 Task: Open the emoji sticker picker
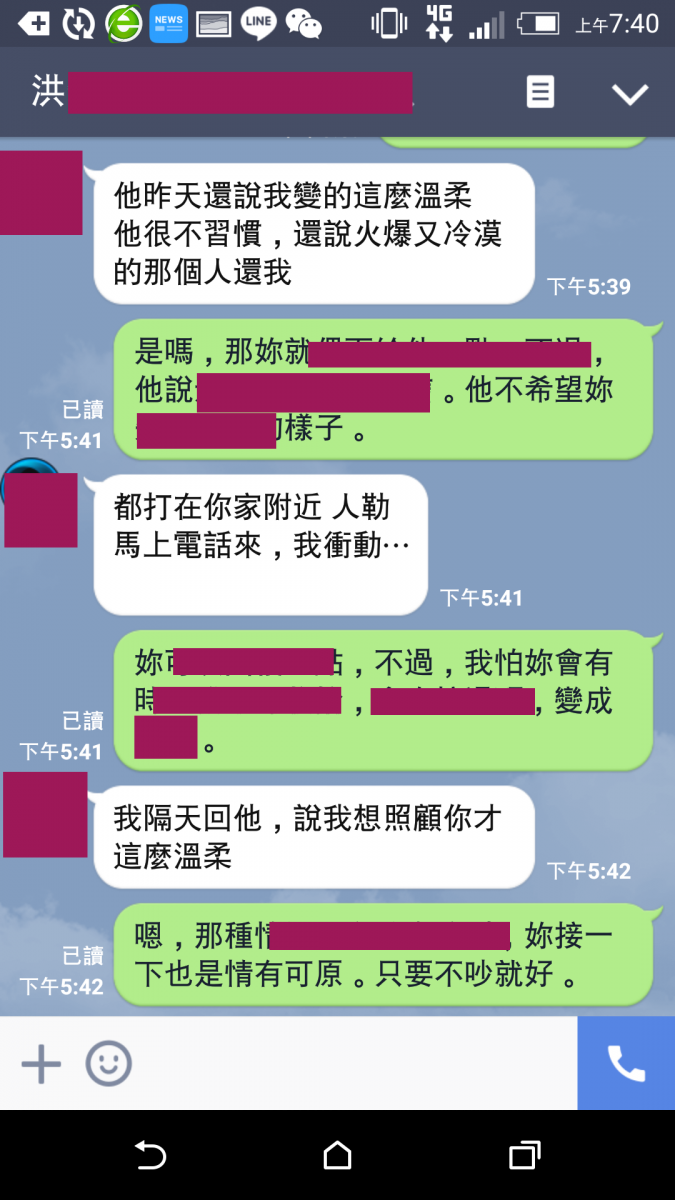point(108,1064)
